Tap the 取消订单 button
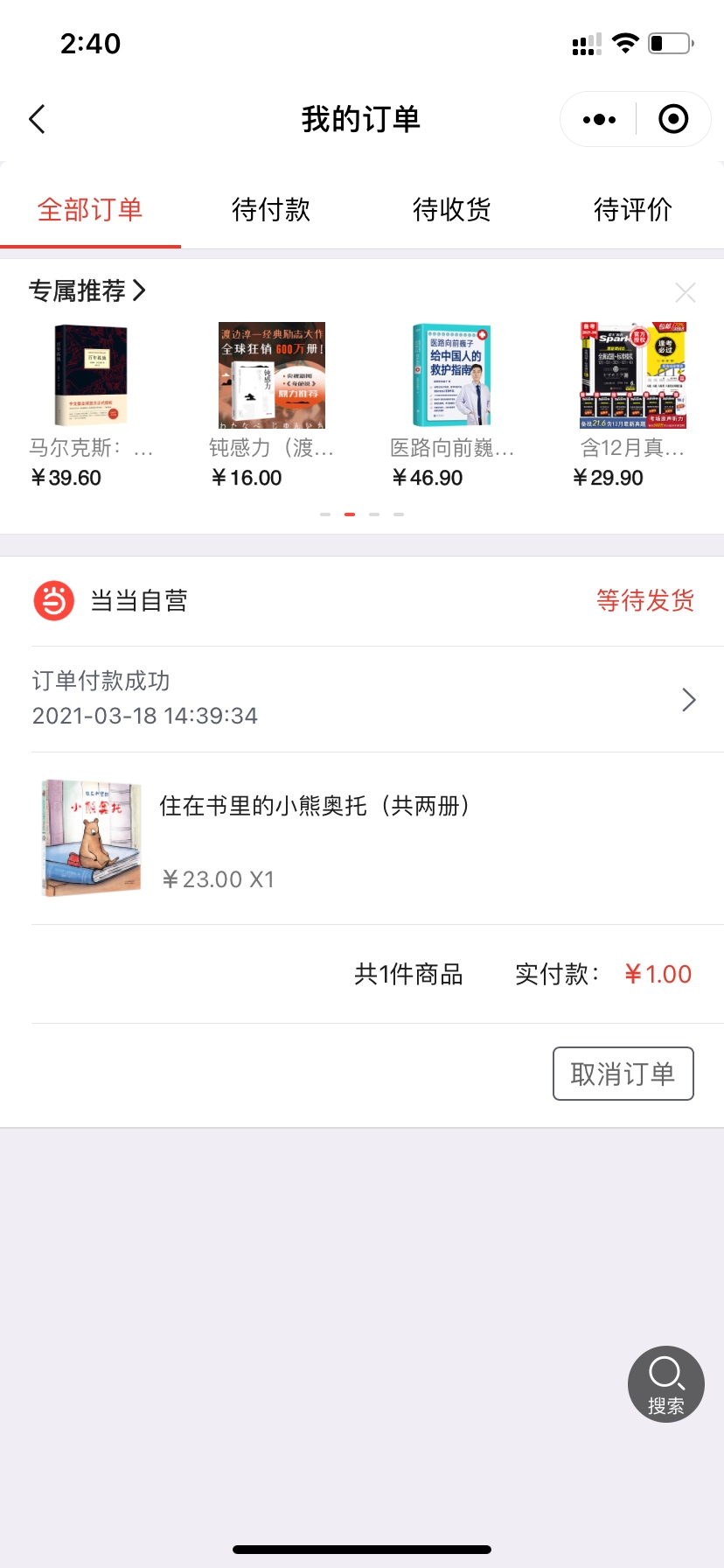The width and height of the screenshot is (724, 1568). [623, 1074]
